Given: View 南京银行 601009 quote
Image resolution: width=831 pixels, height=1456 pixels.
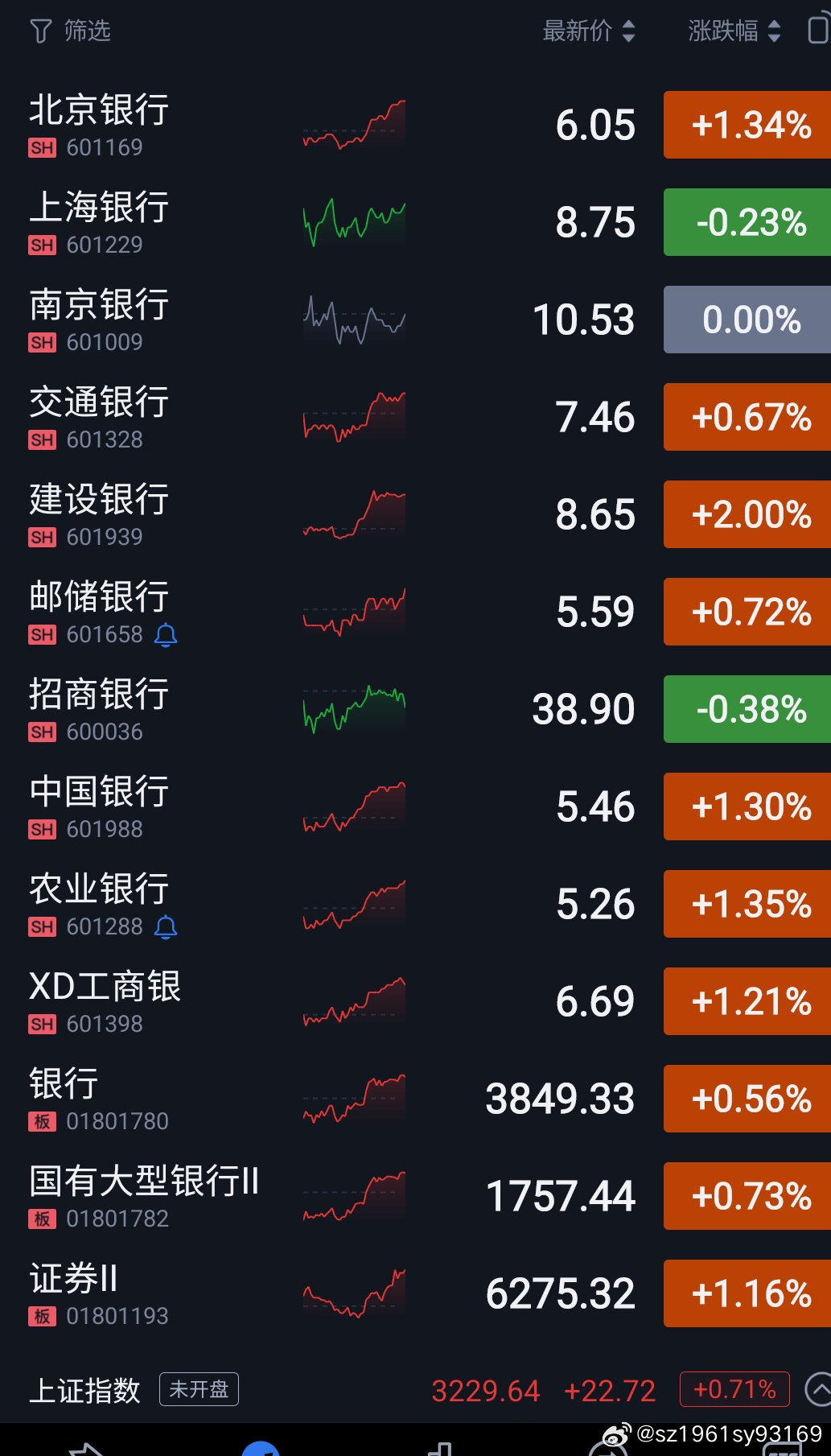Looking at the screenshot, I should 415,320.
